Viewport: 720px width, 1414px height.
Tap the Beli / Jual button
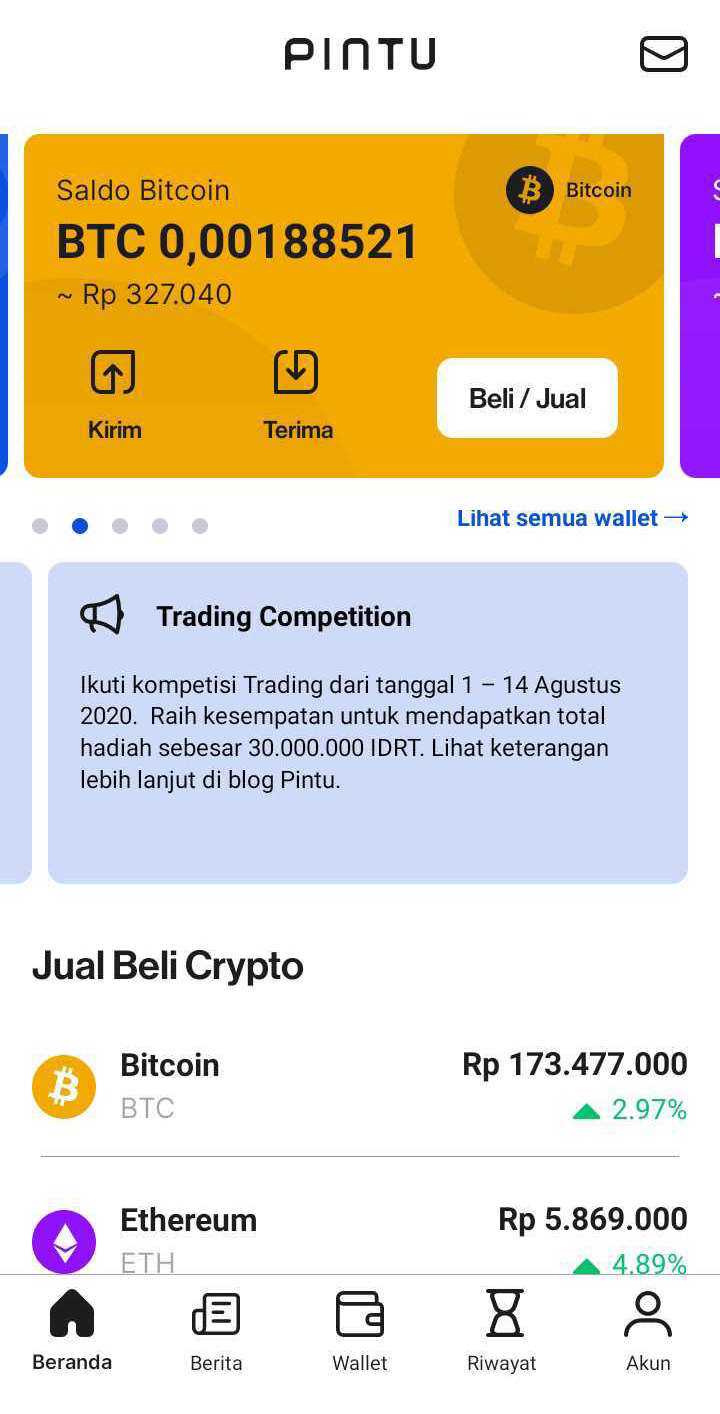[527, 397]
